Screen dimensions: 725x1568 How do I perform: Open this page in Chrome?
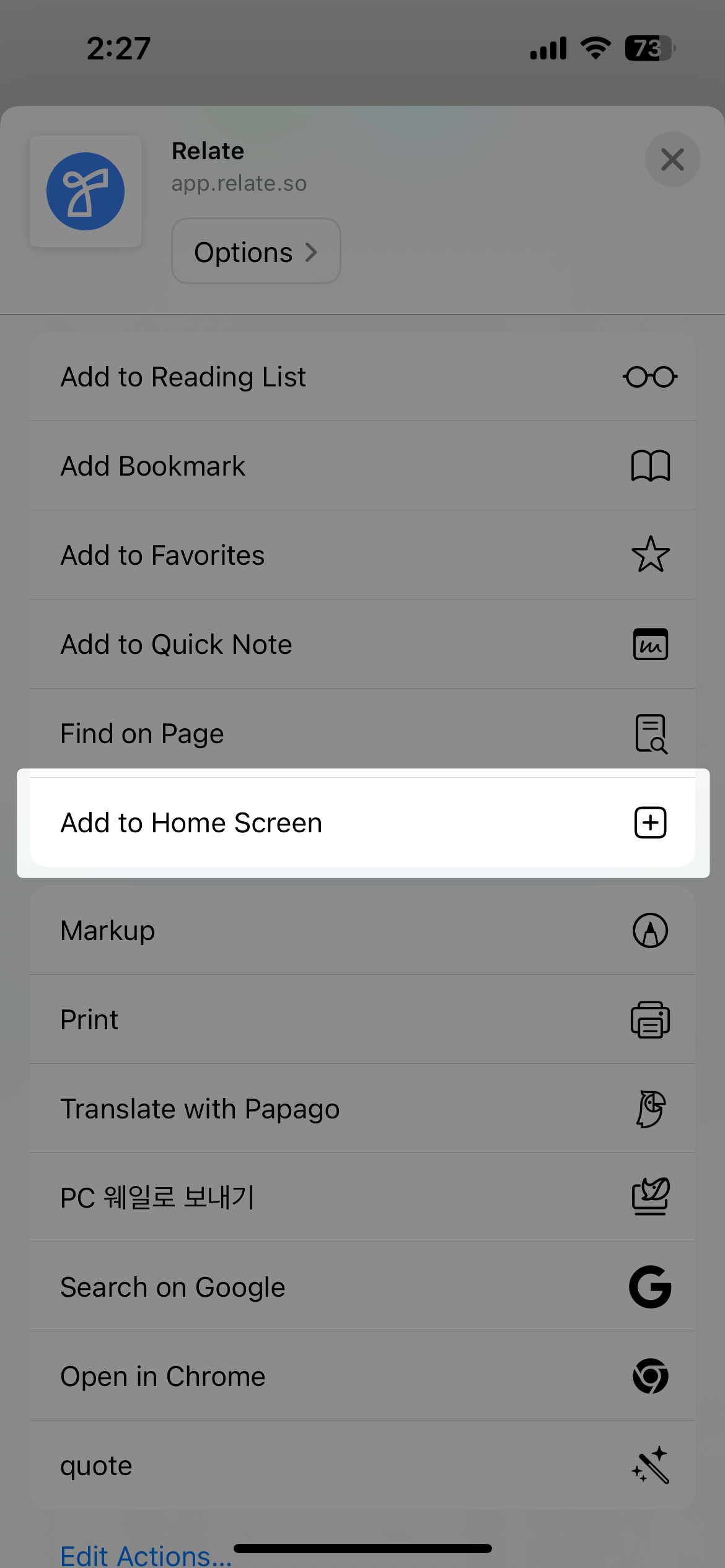362,1376
